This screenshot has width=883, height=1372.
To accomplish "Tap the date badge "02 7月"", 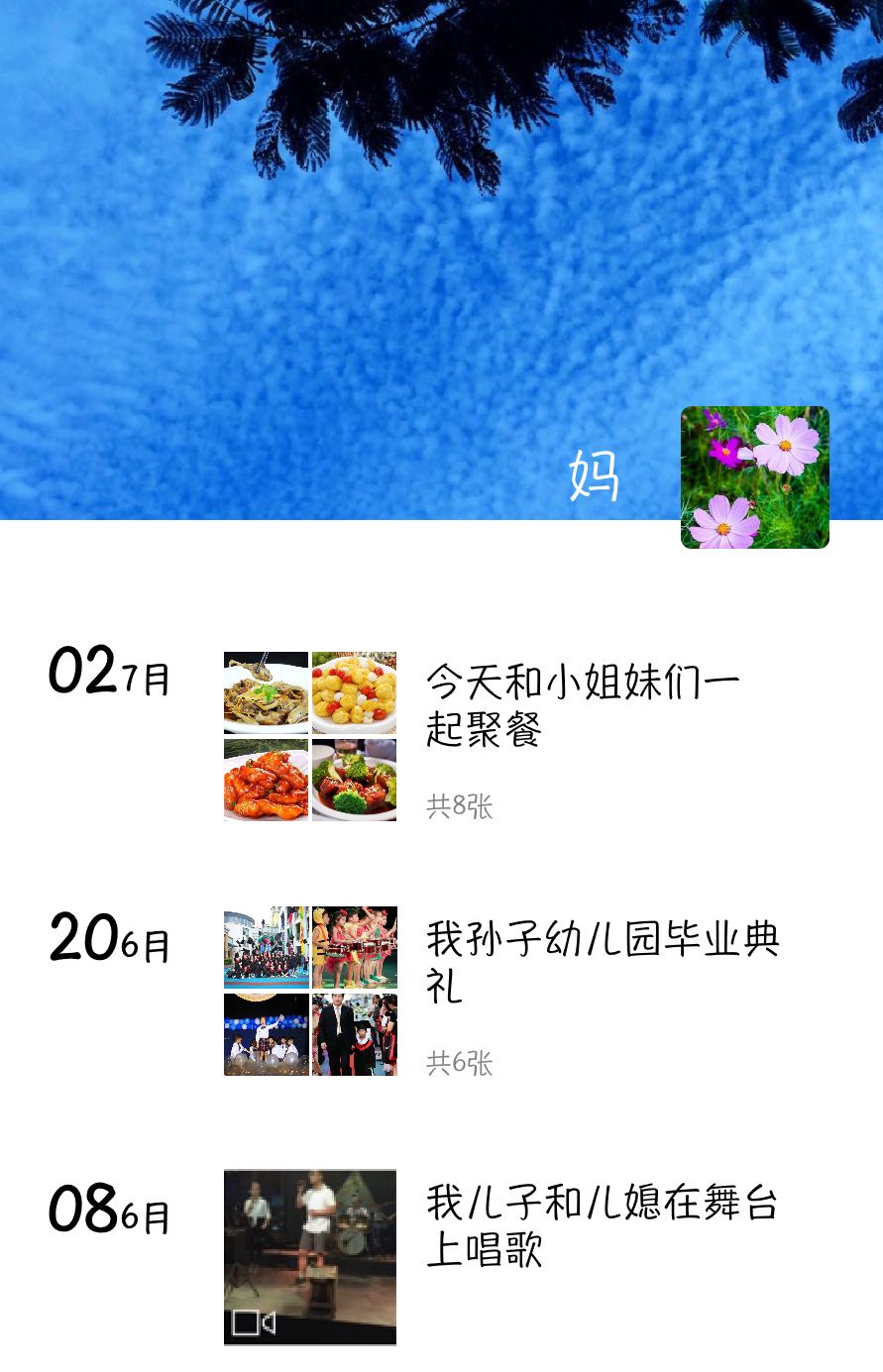I will coord(109,674).
